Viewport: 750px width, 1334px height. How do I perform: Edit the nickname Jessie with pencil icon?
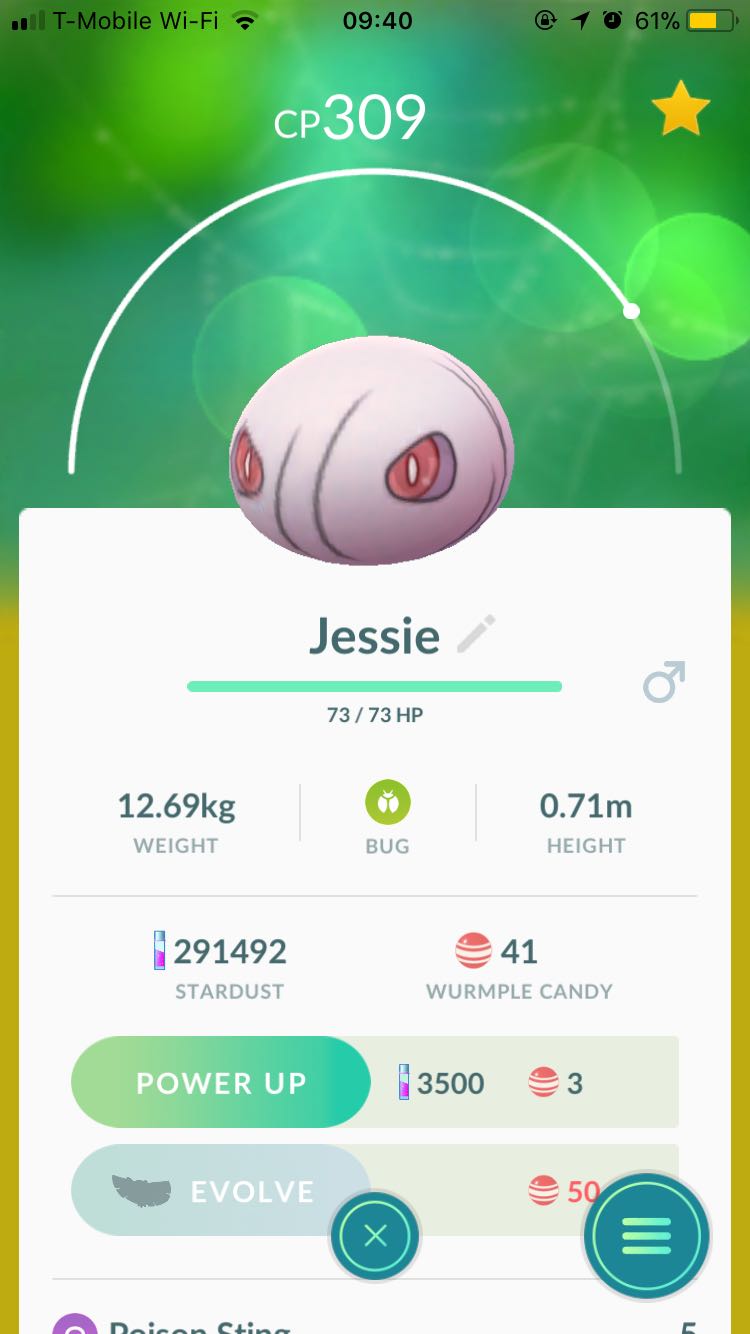pyautogui.click(x=476, y=635)
